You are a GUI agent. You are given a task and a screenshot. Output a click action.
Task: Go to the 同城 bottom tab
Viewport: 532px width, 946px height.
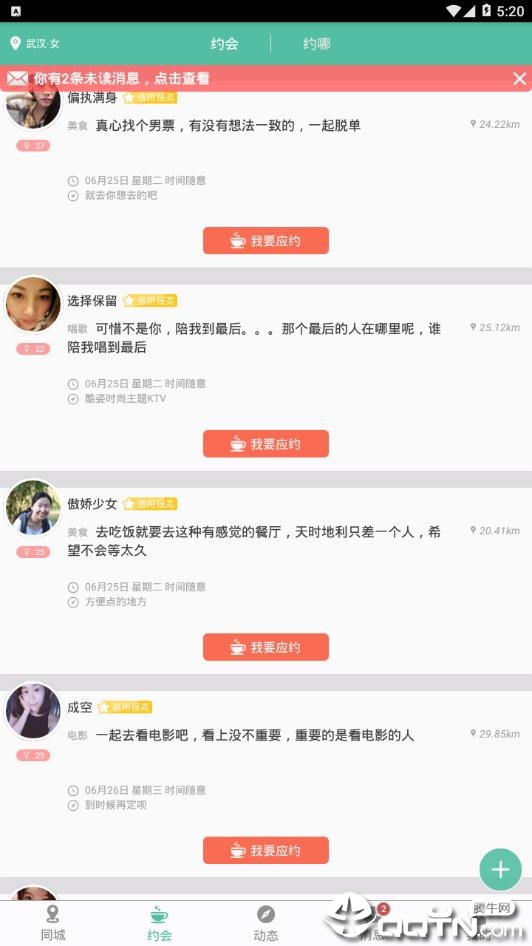coord(53,923)
